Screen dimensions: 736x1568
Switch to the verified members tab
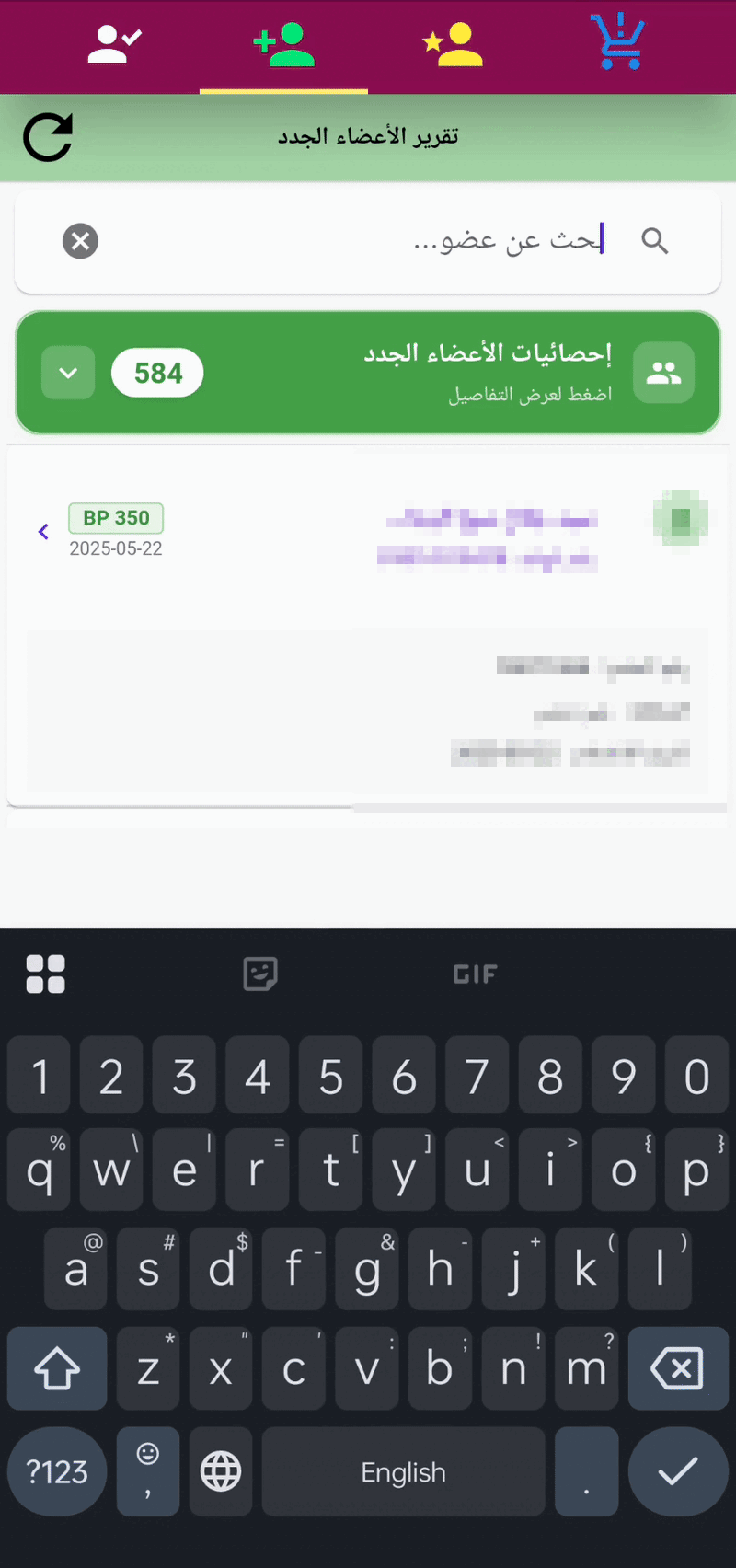[x=113, y=44]
